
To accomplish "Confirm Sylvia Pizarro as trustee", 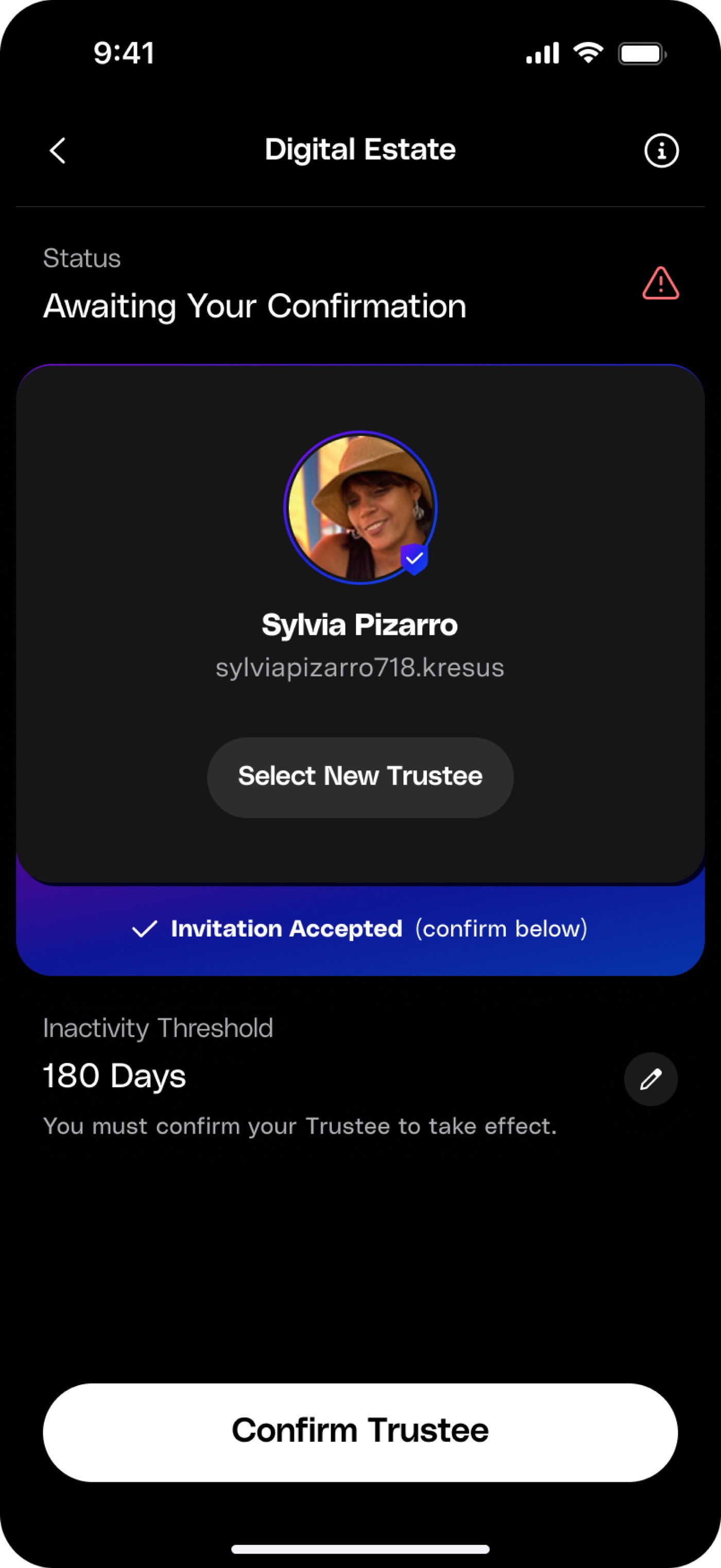I will click(360, 1431).
